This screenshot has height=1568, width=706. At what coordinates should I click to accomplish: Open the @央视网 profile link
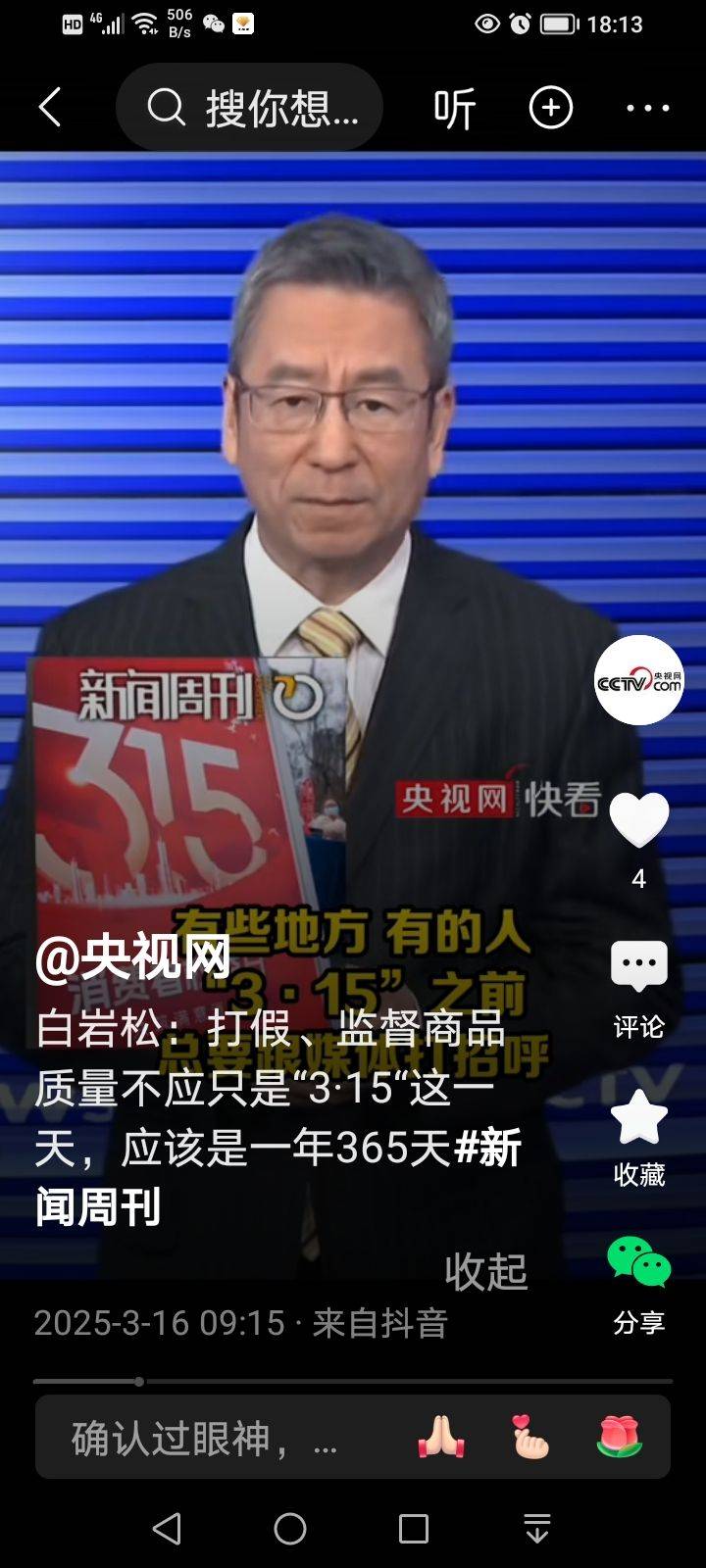132,957
